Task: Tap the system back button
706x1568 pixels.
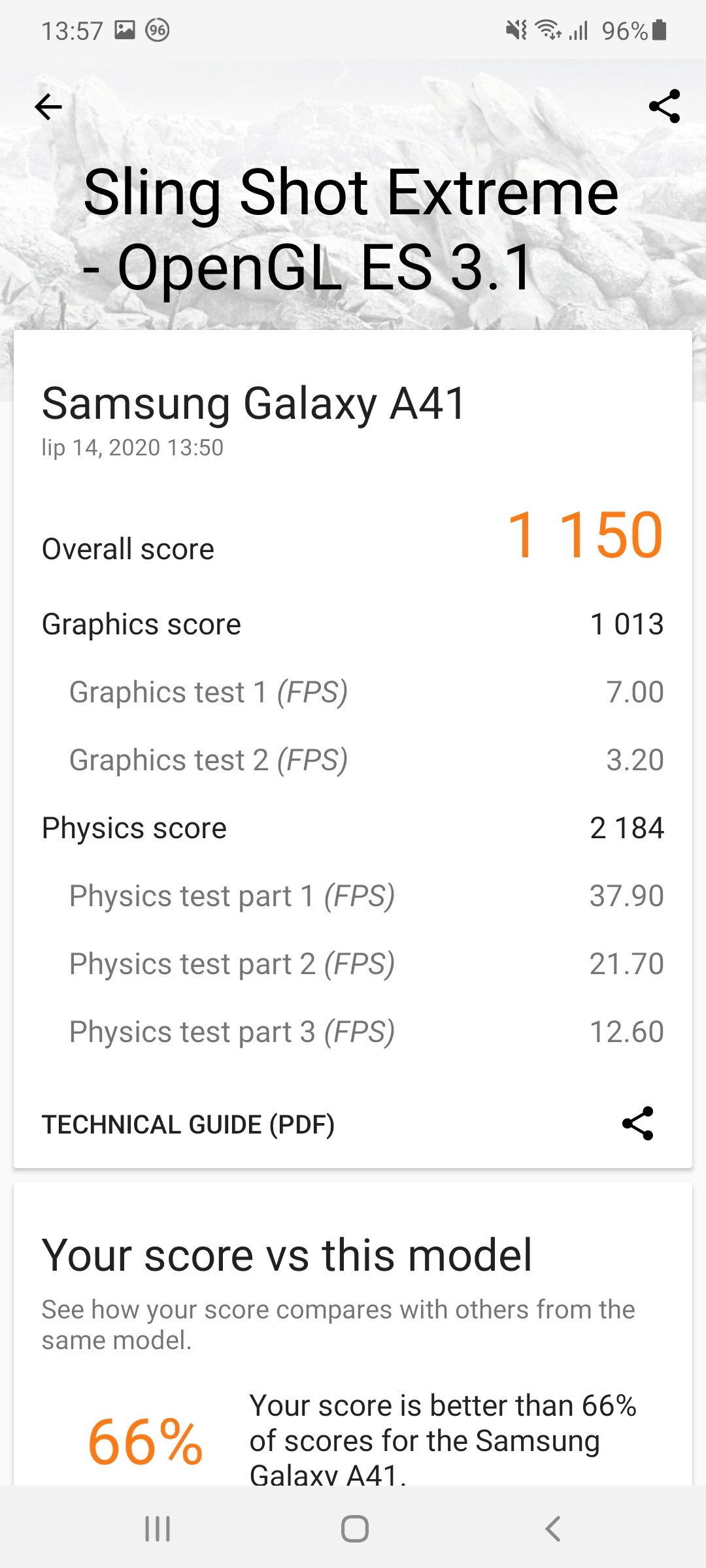Action: point(553,1529)
